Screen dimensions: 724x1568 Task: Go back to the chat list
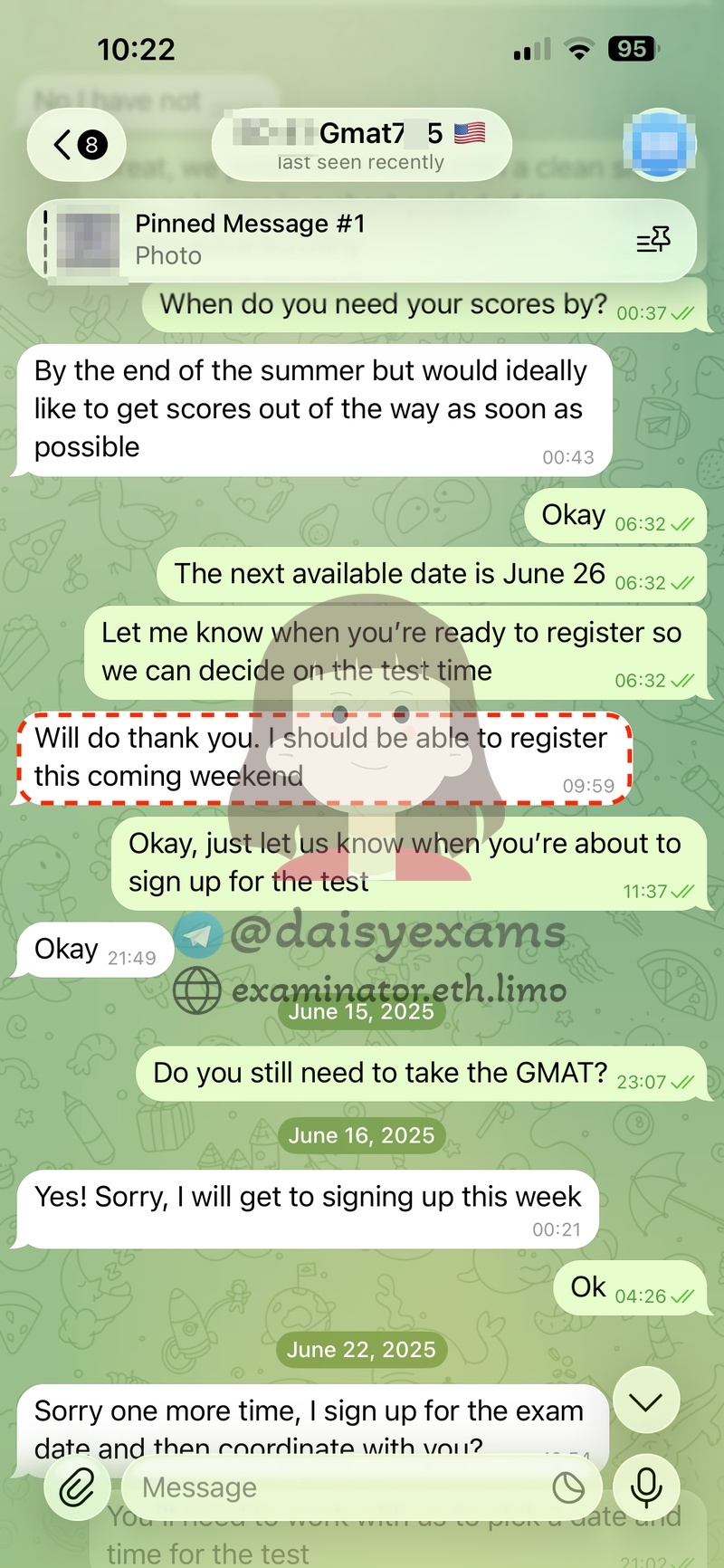click(x=77, y=145)
